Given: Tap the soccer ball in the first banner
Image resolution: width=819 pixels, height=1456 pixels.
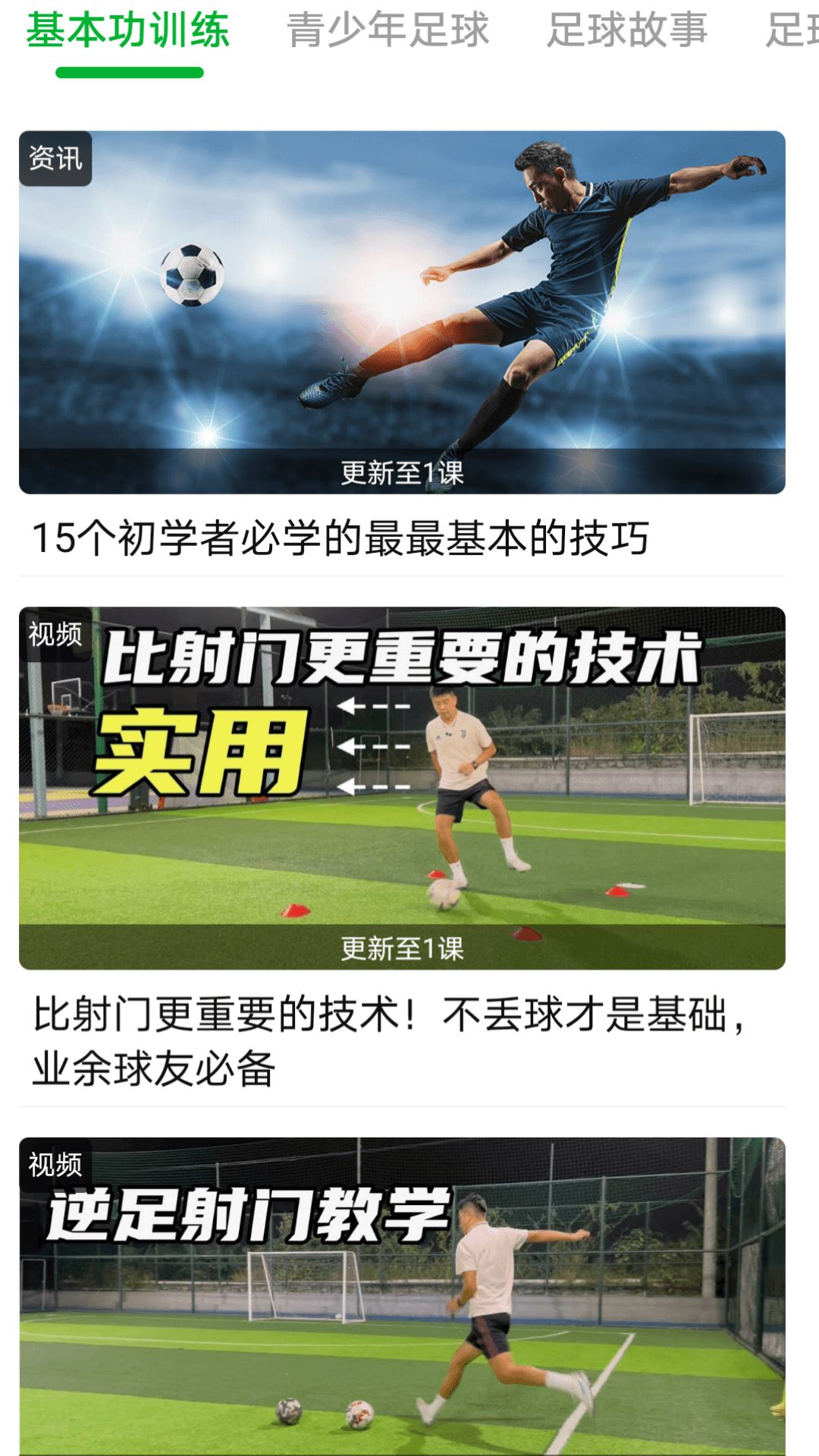Looking at the screenshot, I should click(x=192, y=271).
